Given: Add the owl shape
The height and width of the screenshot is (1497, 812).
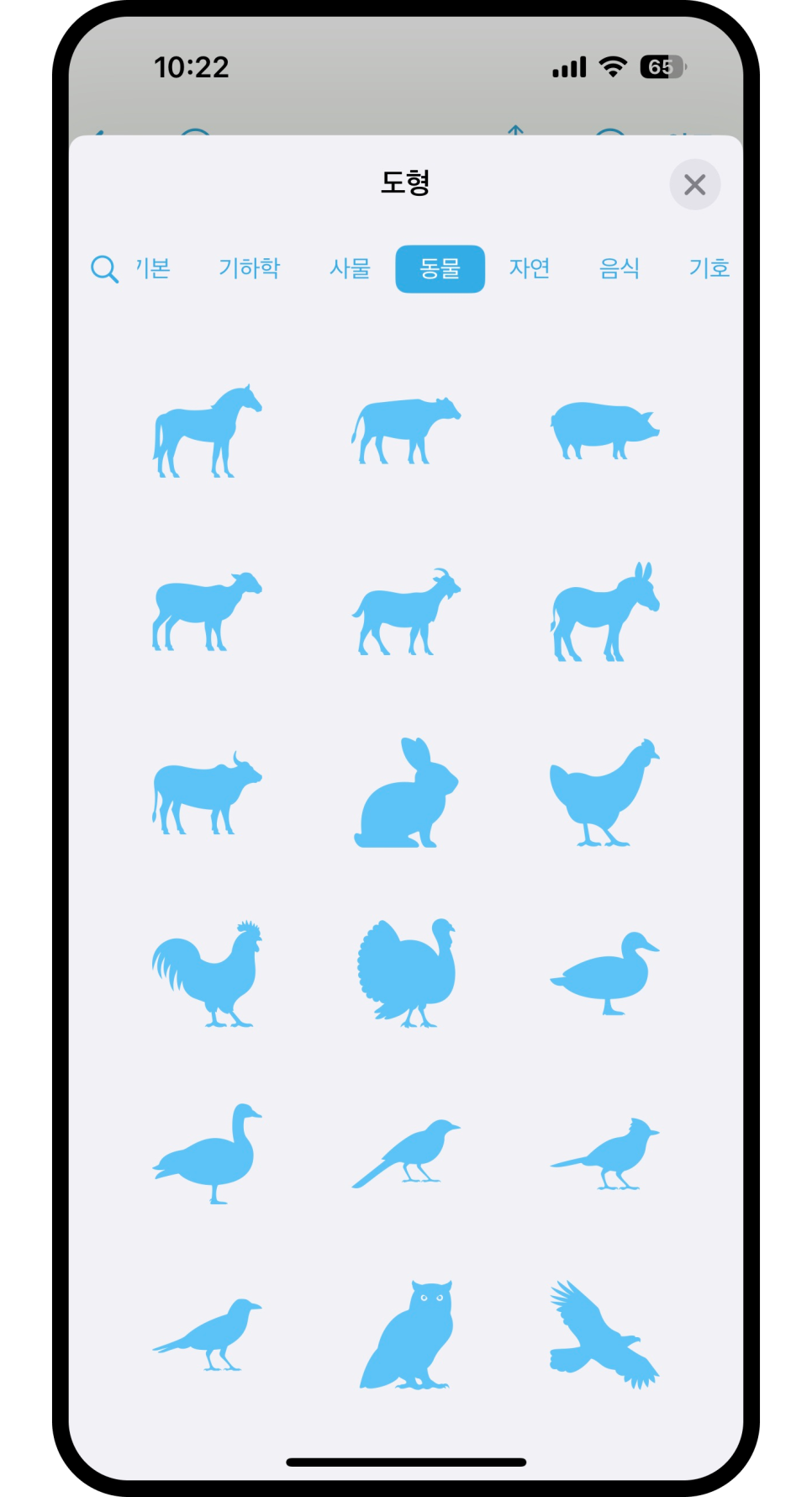Looking at the screenshot, I should tap(406, 1335).
